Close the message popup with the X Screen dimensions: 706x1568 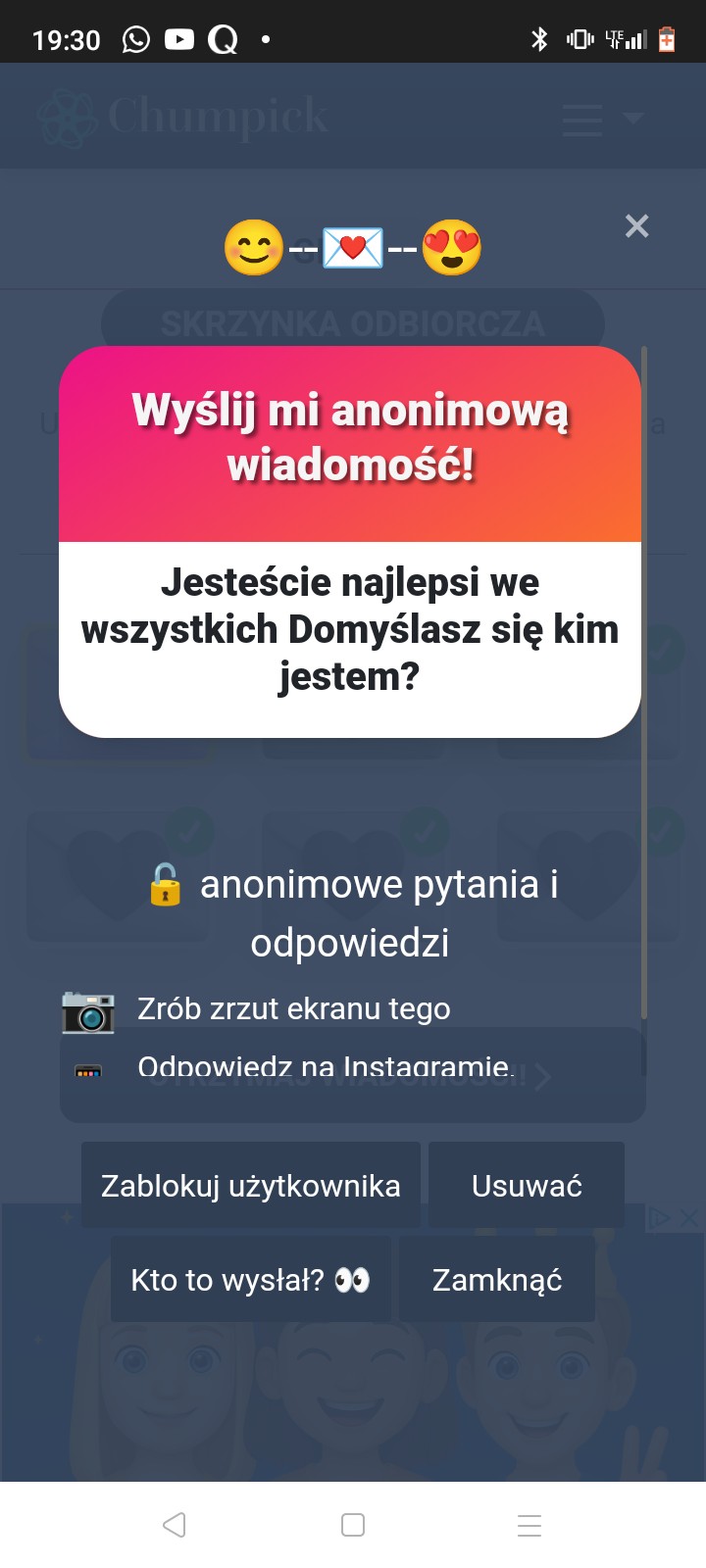coord(636,226)
